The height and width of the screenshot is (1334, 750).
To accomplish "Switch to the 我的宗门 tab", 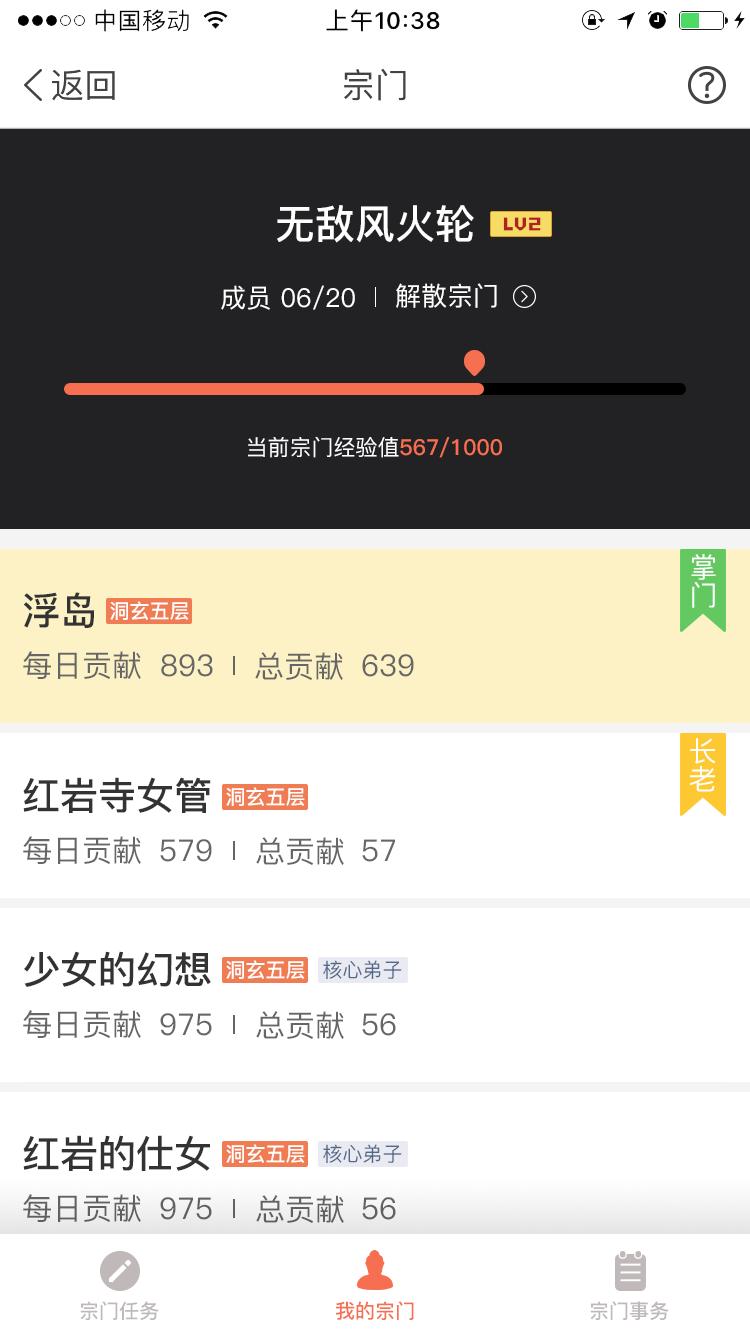I will click(x=375, y=1285).
